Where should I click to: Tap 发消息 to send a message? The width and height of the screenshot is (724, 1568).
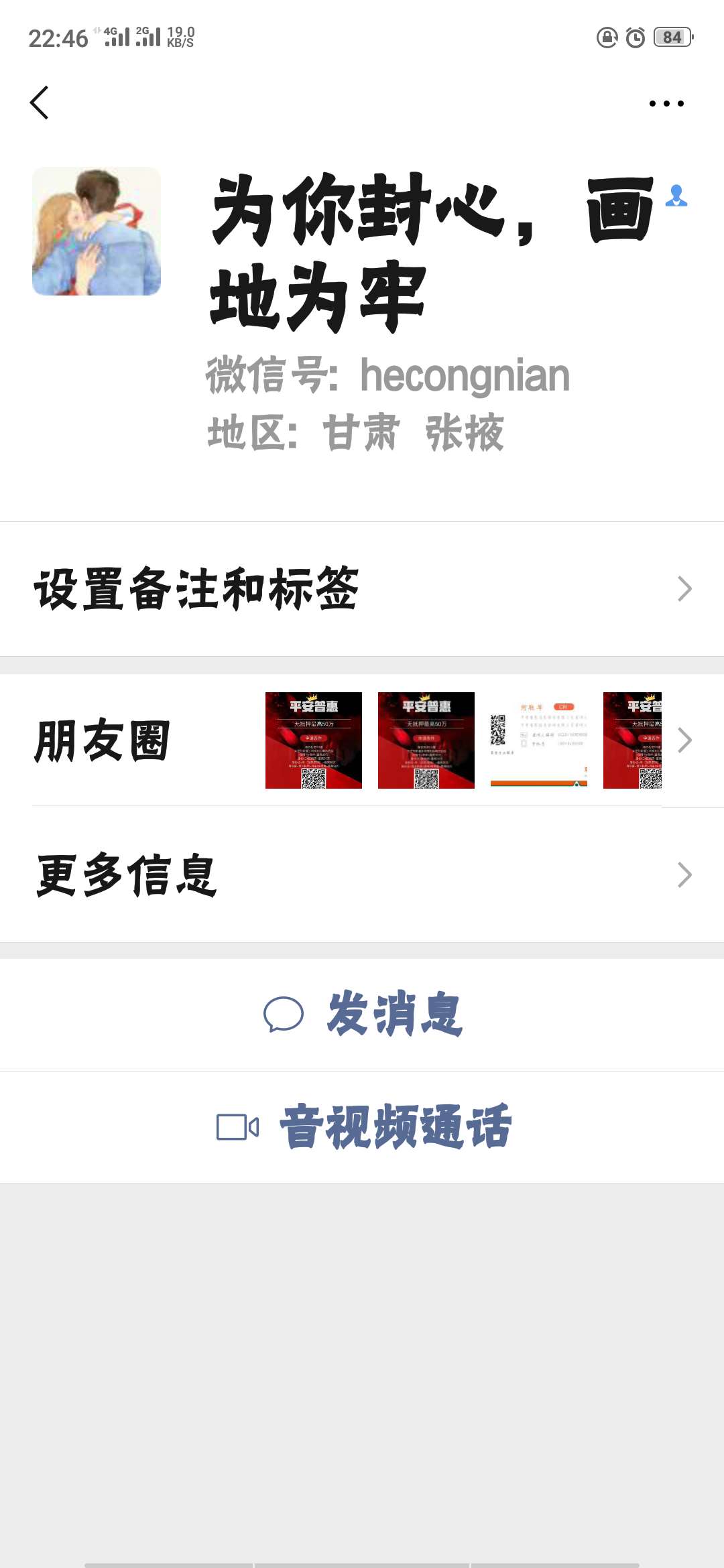pos(362,1014)
